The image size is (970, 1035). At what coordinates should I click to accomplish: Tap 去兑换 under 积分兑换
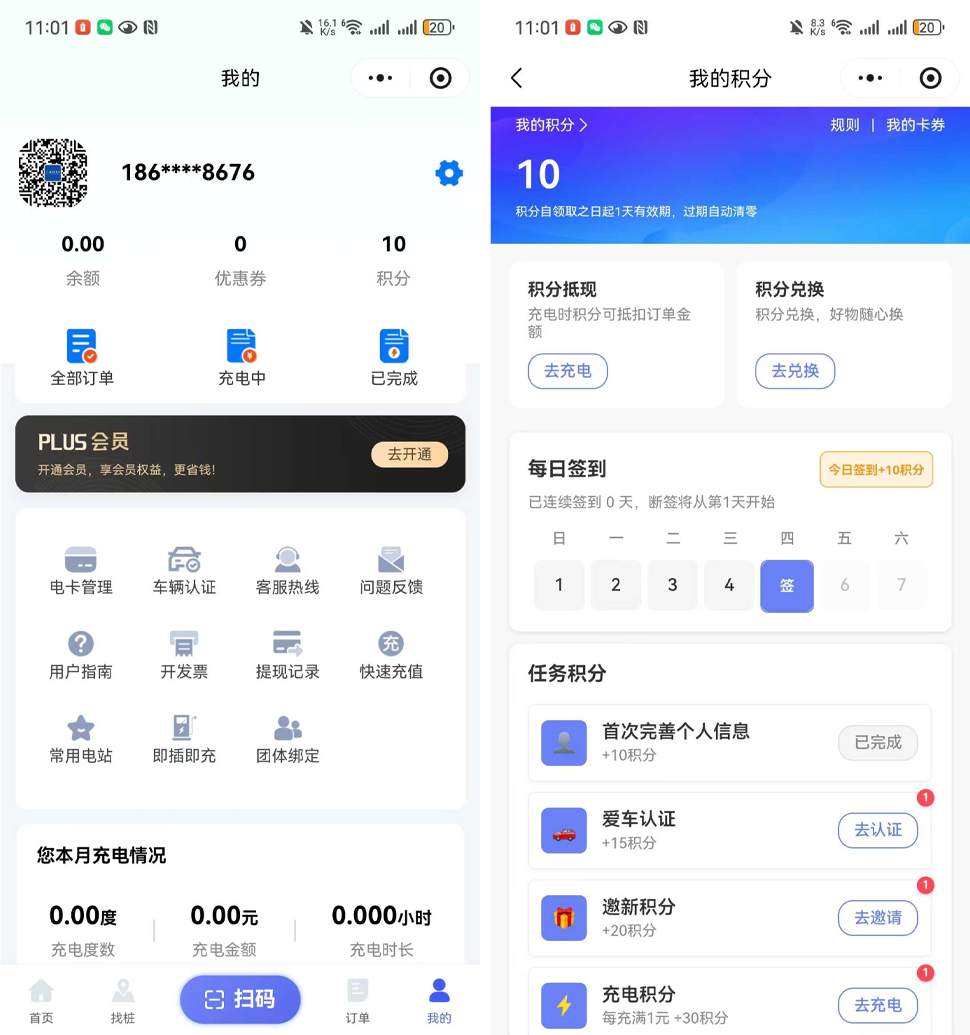(x=795, y=371)
